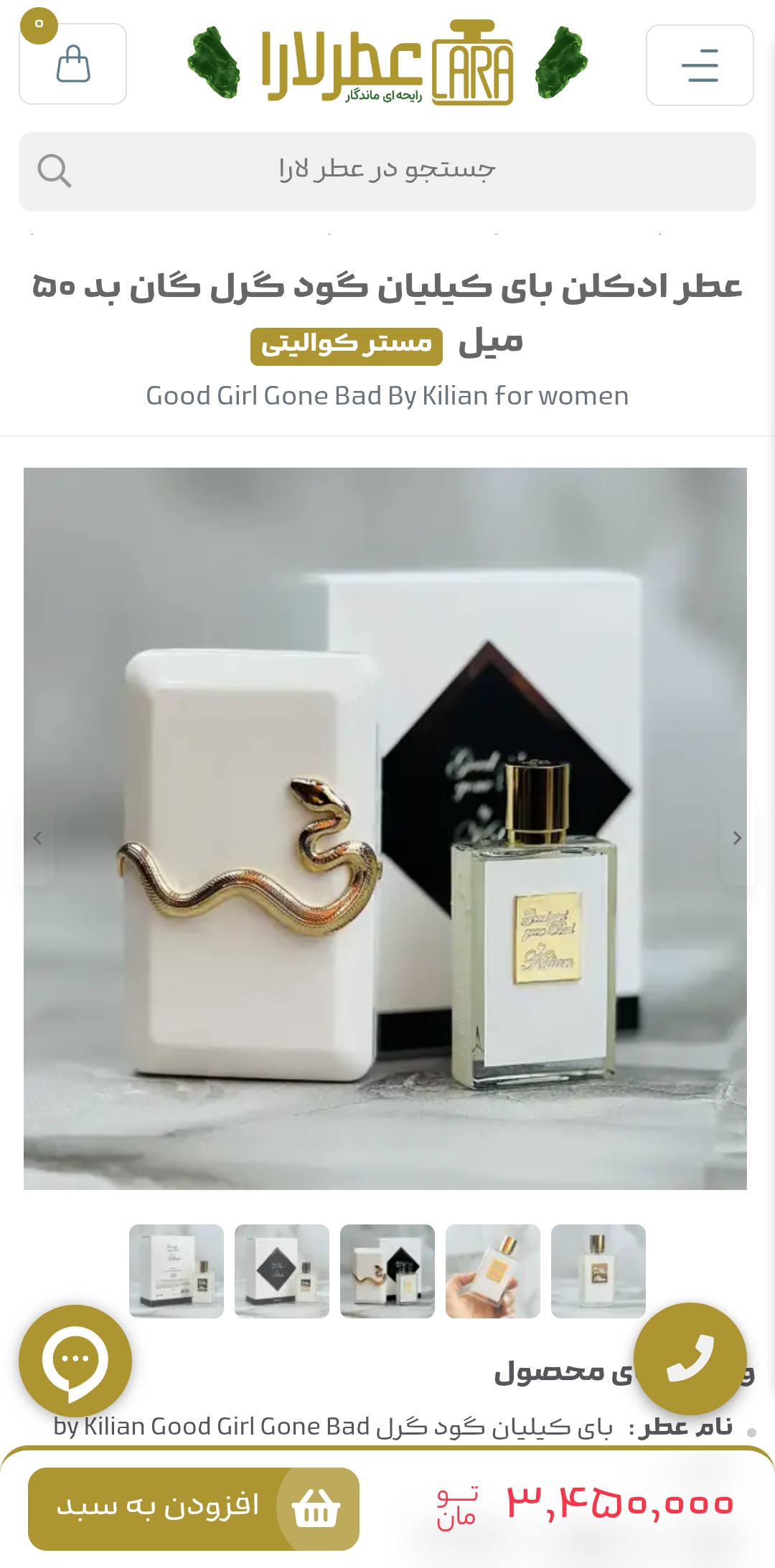Select the thumbnail of the standalone bottle
Viewport: 775px width, 1568px height.
pos(598,1271)
